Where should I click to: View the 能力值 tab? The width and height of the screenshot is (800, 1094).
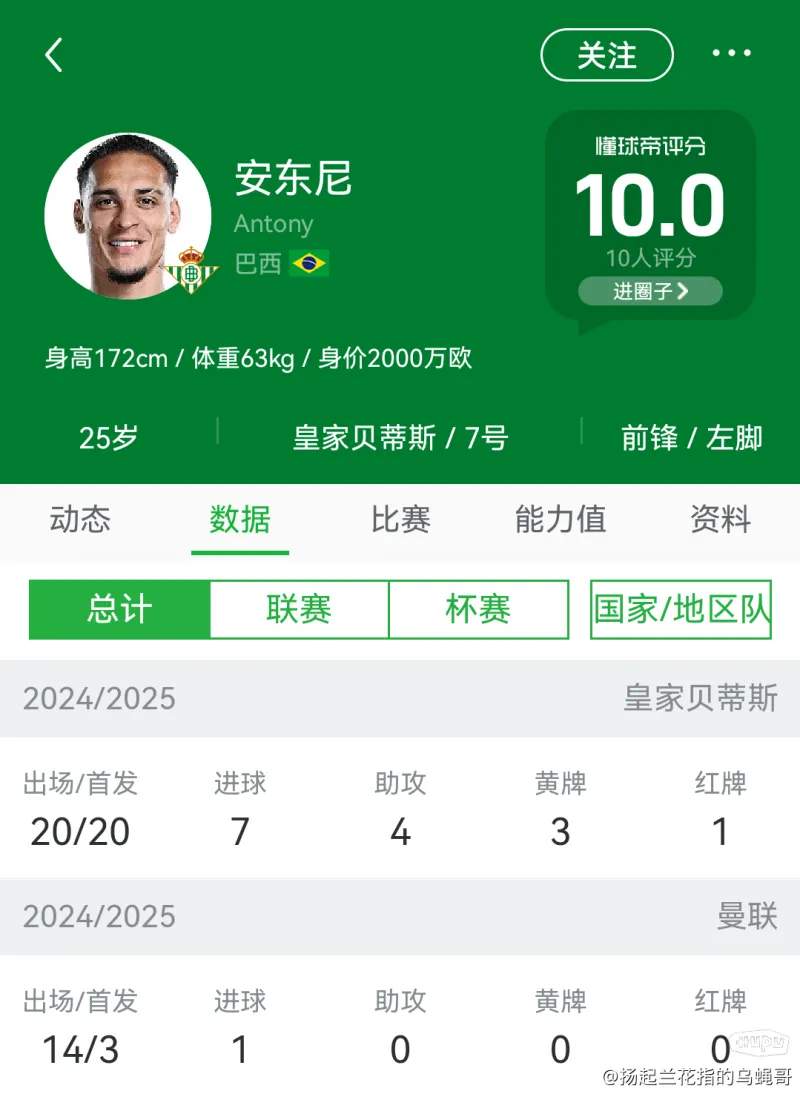[560, 519]
